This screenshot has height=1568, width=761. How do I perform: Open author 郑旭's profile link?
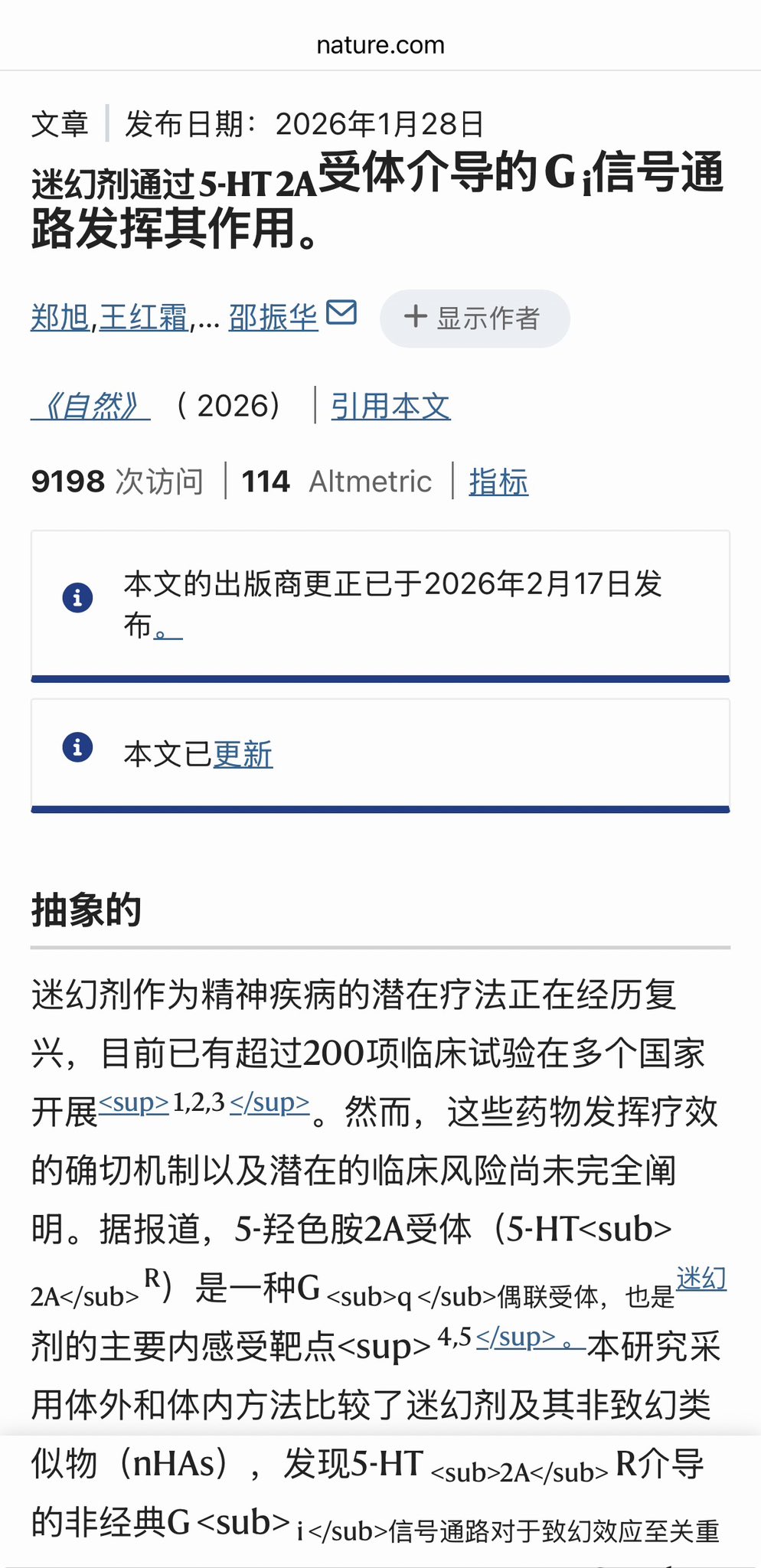tap(60, 318)
